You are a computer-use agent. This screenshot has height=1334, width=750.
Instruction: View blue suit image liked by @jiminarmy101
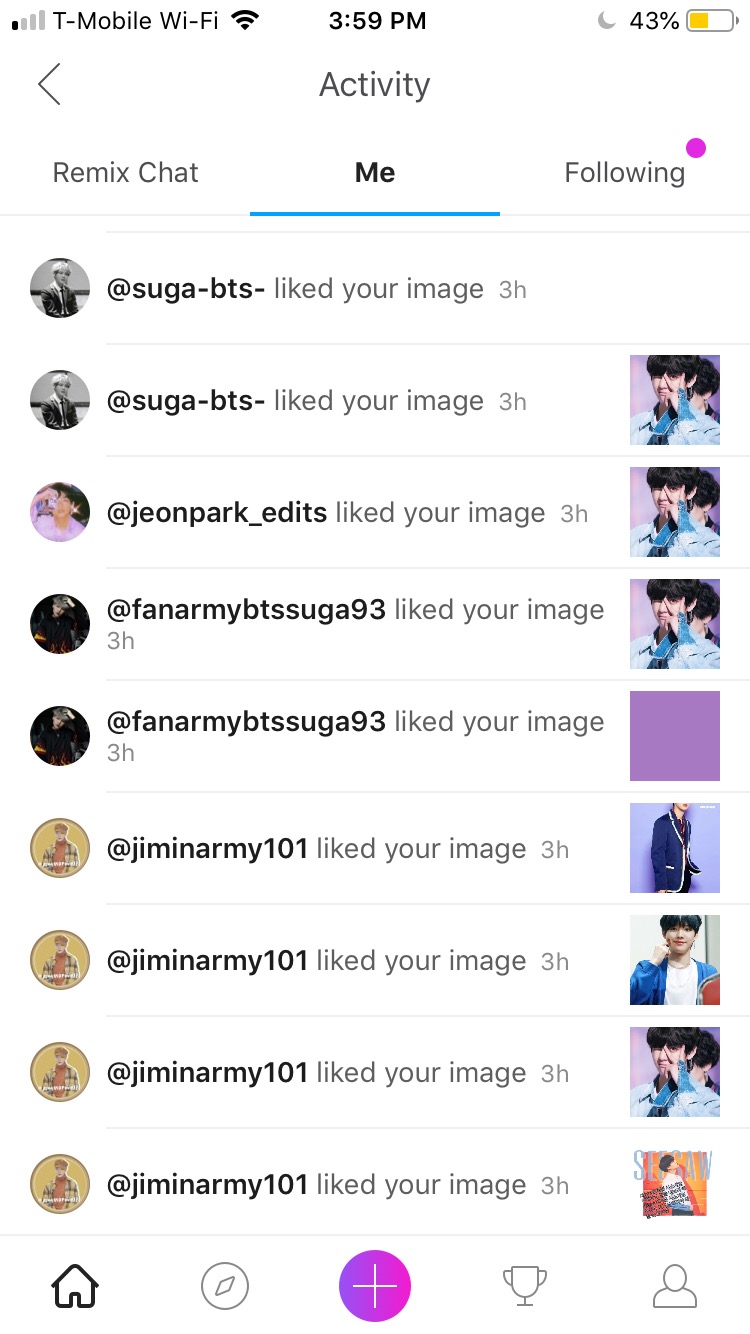tap(674, 848)
